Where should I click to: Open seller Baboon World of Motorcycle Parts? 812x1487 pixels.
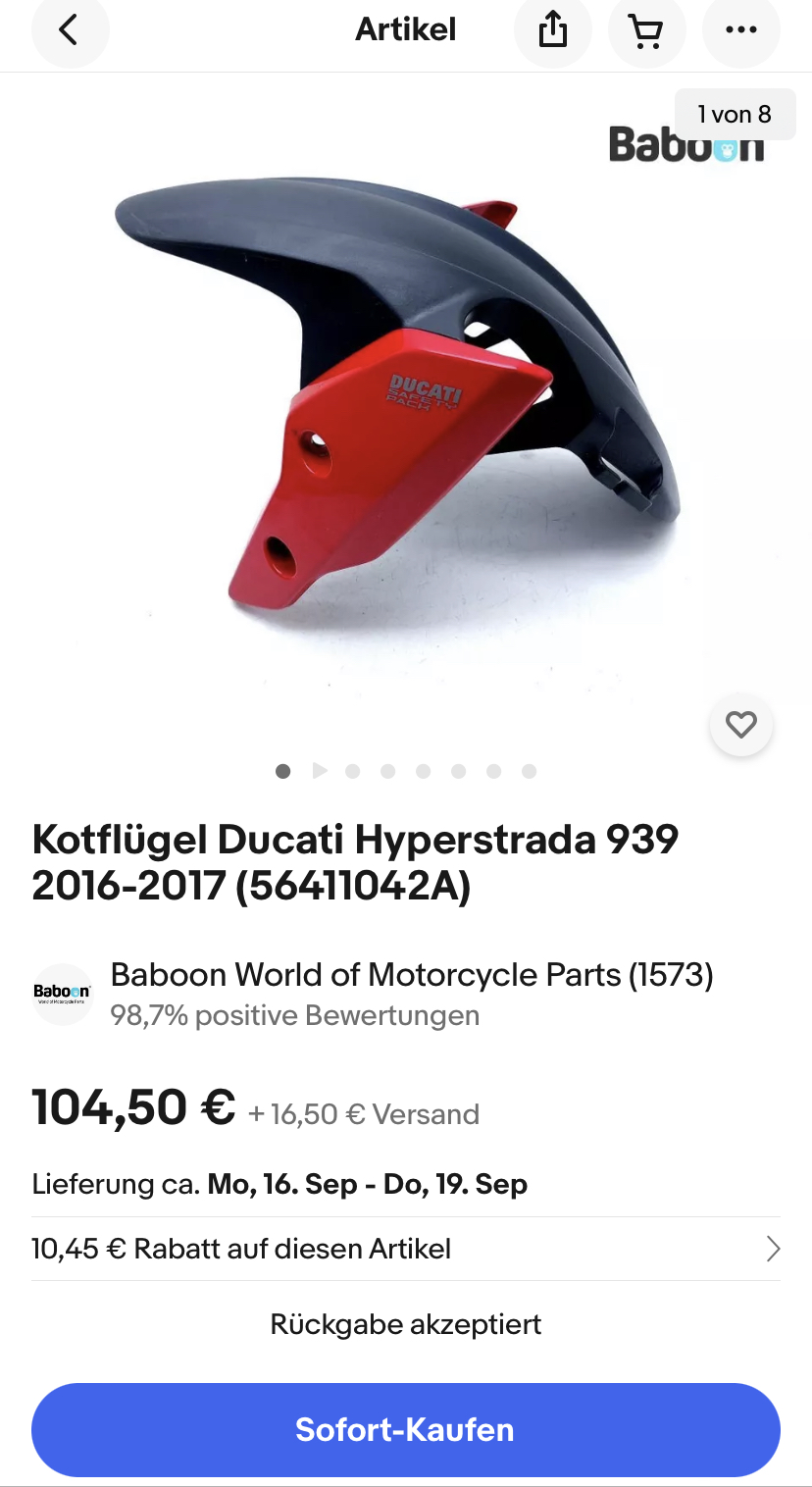pos(412,975)
